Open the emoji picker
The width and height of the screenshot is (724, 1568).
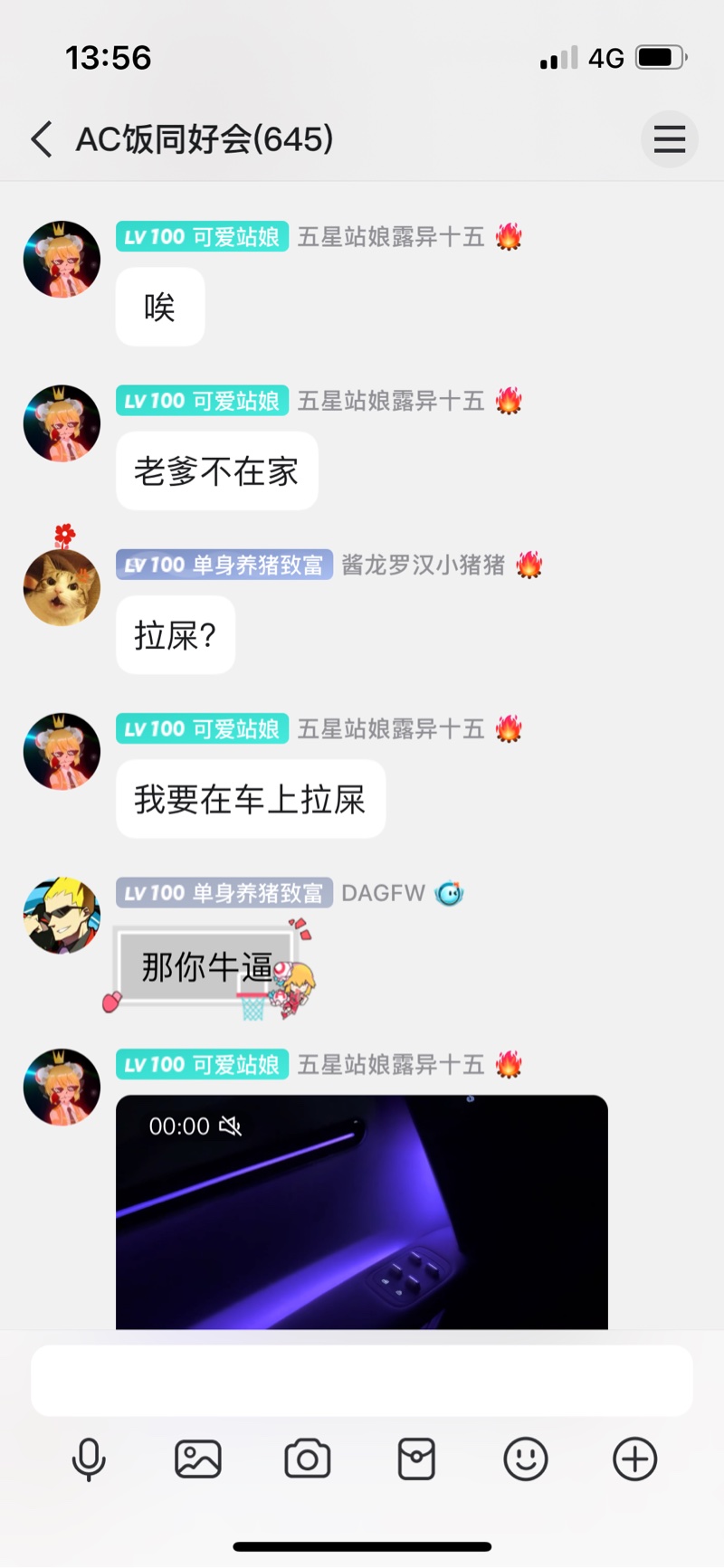(526, 1459)
